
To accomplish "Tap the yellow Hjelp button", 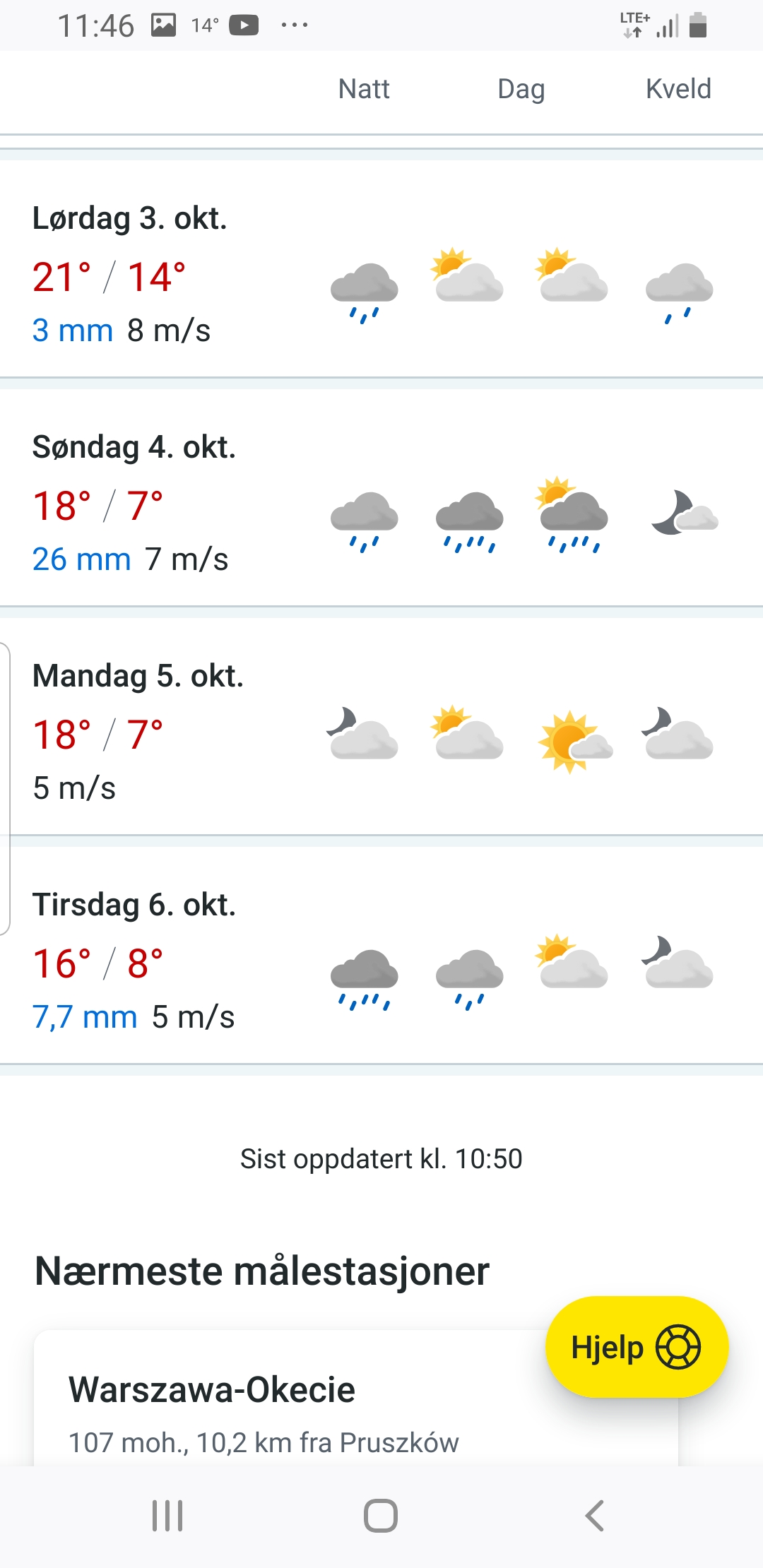I will 636,1347.
